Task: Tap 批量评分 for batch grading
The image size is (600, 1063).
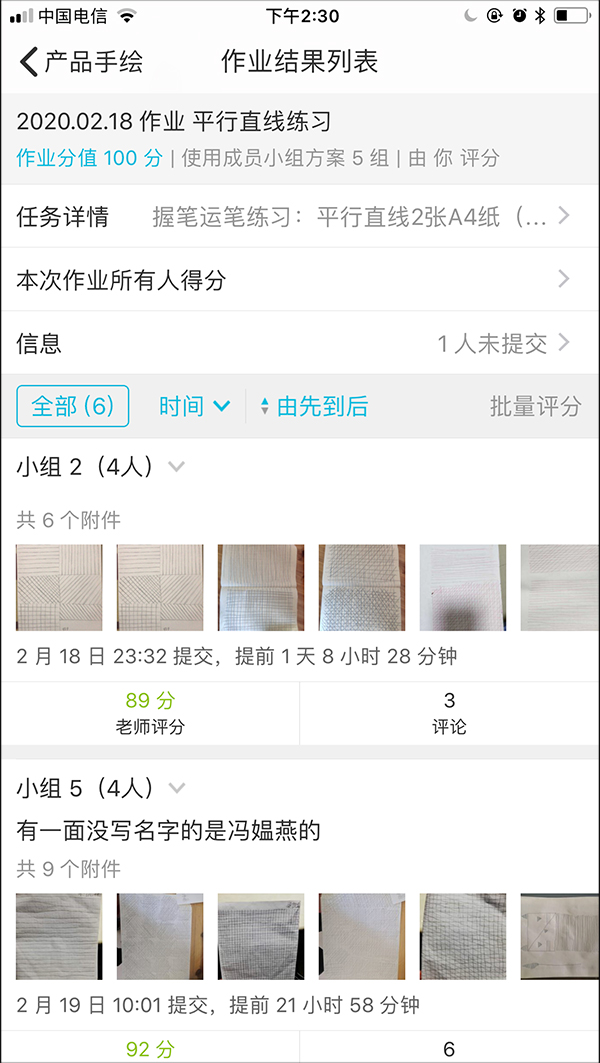Action: click(x=536, y=406)
